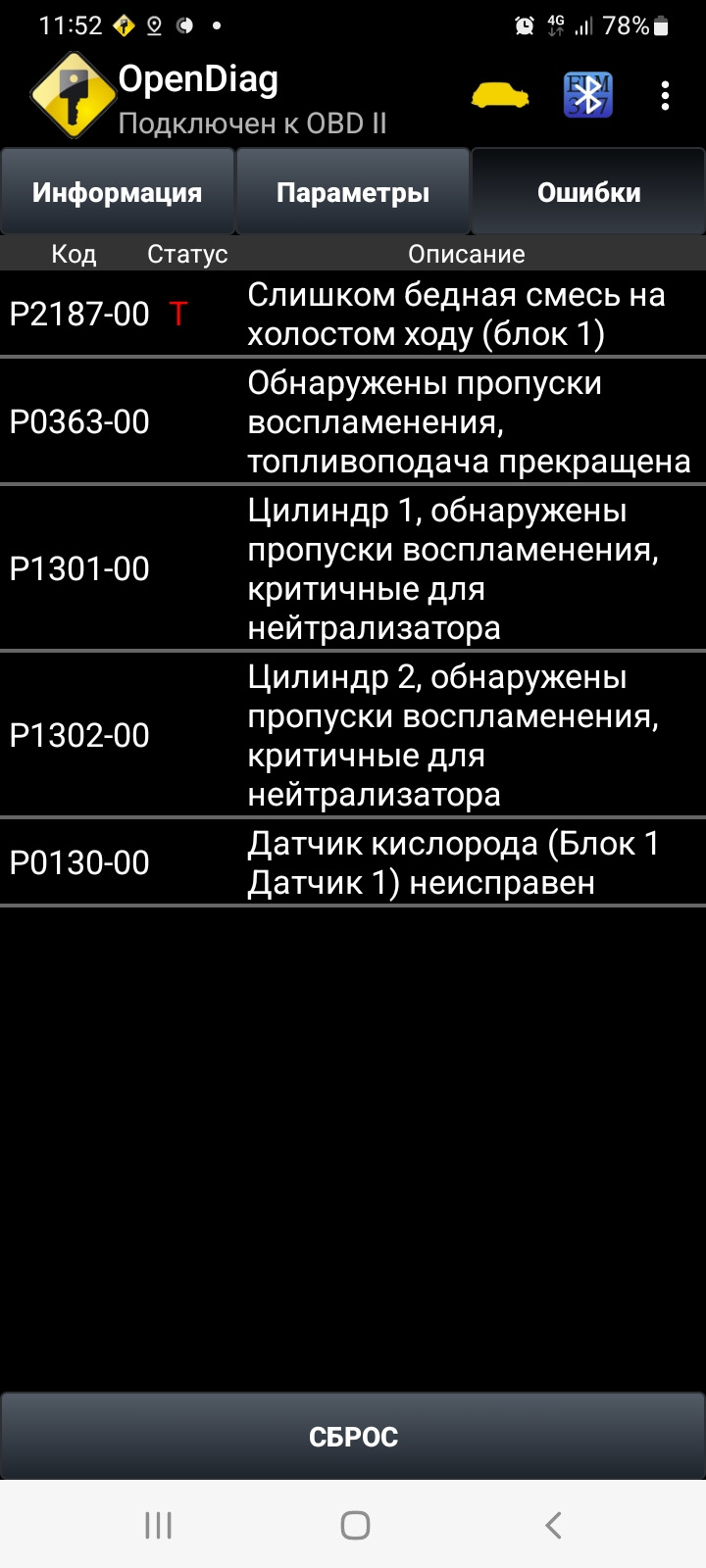
Task: Tap the ELM Bluetooth connection icon
Action: pos(587,95)
